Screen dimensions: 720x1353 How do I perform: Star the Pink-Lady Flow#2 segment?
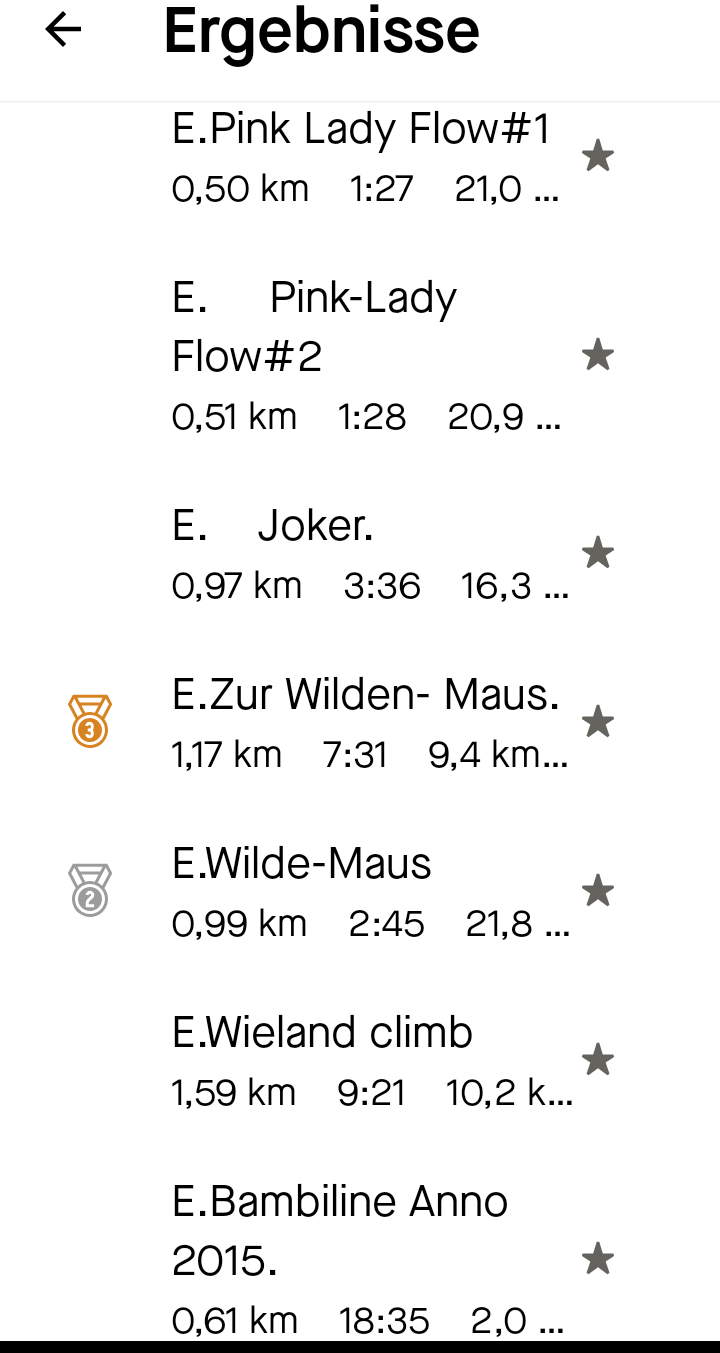[x=598, y=355]
